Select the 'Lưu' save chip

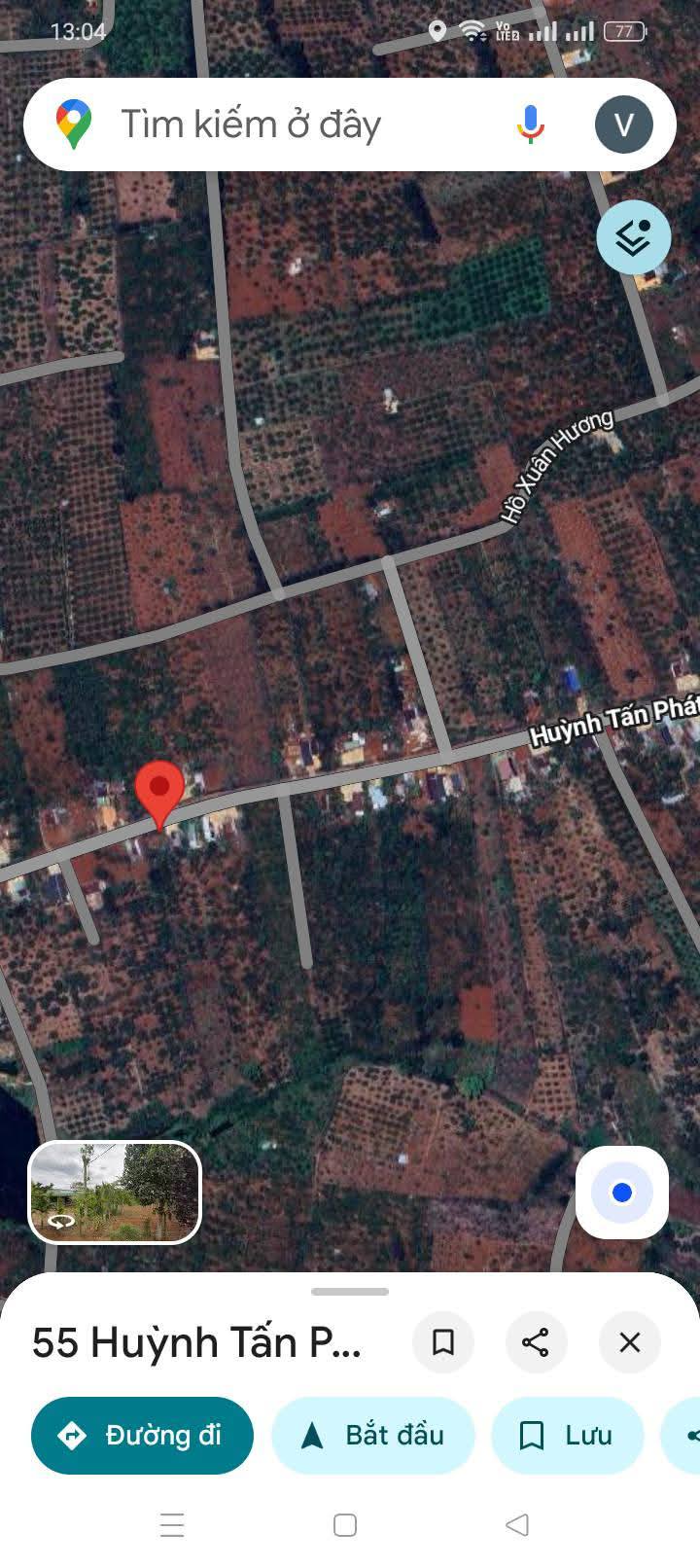point(568,1436)
